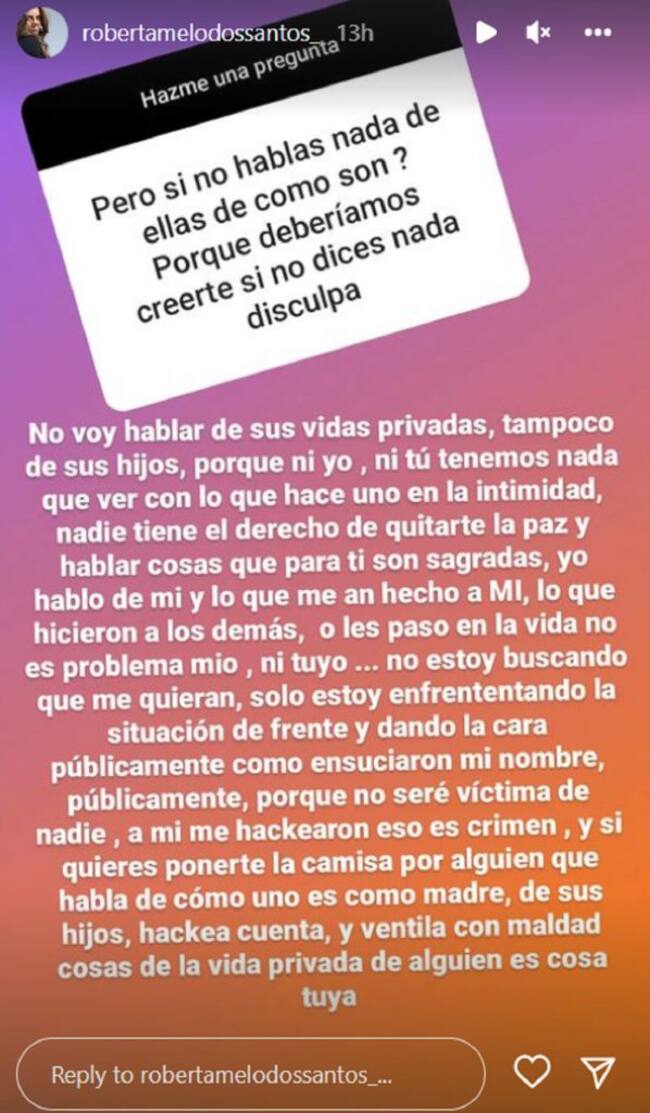Open the three-dot overflow menu

point(597,32)
